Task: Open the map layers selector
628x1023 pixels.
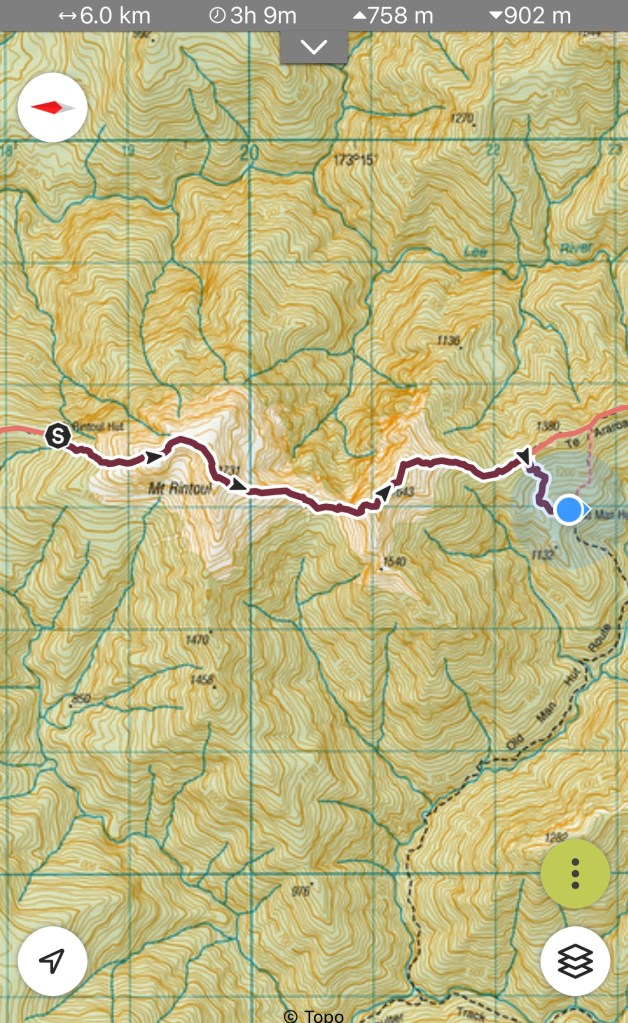Action: click(575, 961)
